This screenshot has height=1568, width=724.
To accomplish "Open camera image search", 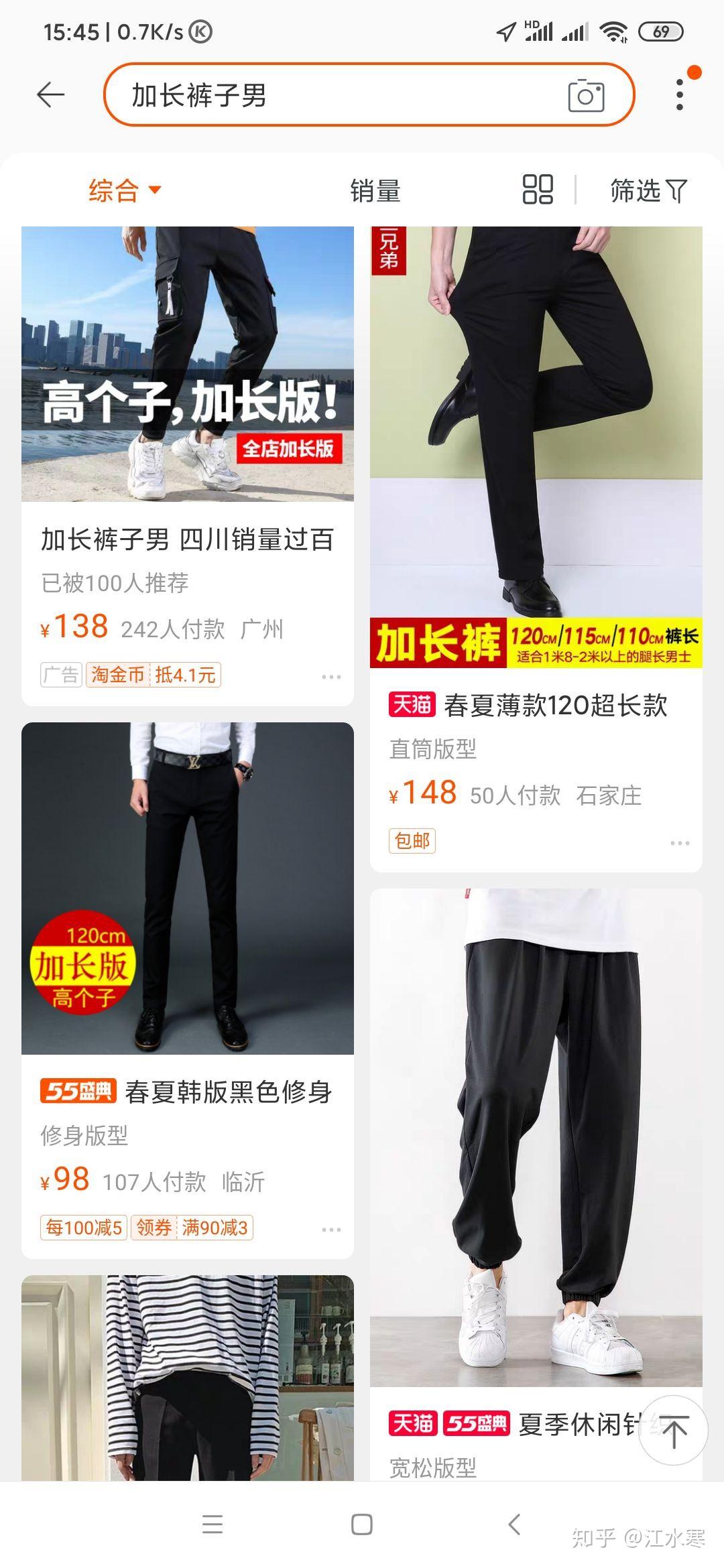I will [x=586, y=95].
